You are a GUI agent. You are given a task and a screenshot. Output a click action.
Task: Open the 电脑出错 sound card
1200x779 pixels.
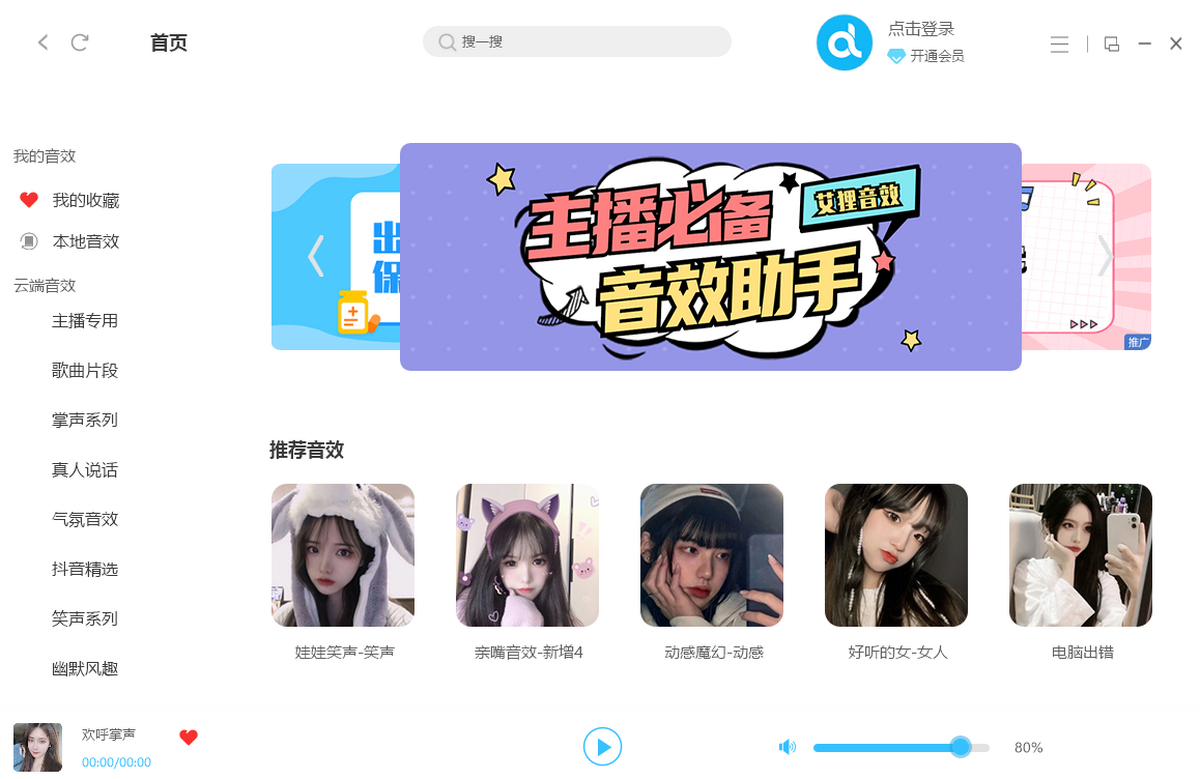pyautogui.click(x=1080, y=556)
